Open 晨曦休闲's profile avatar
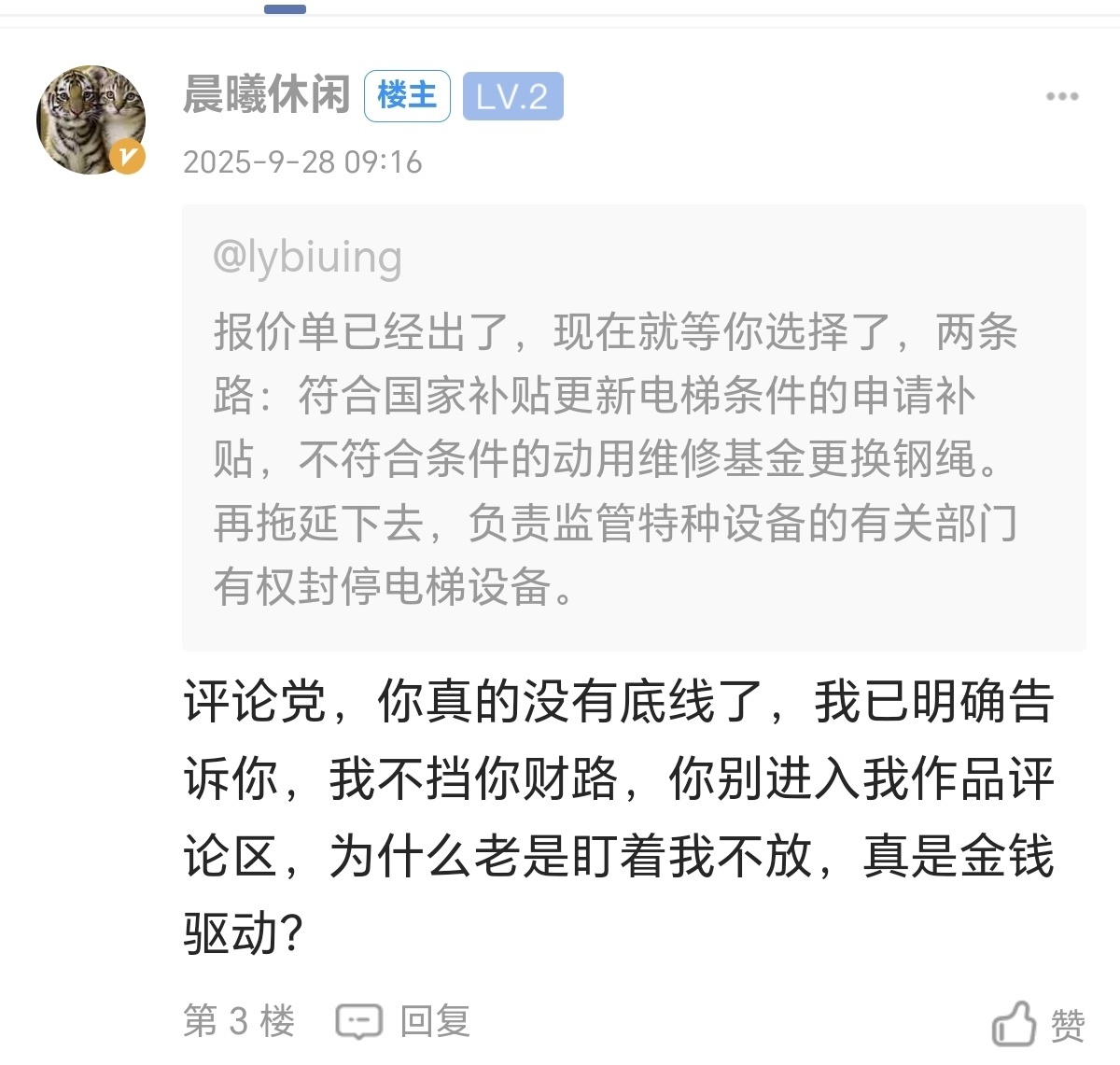The width and height of the screenshot is (1120, 1065). pos(91,119)
